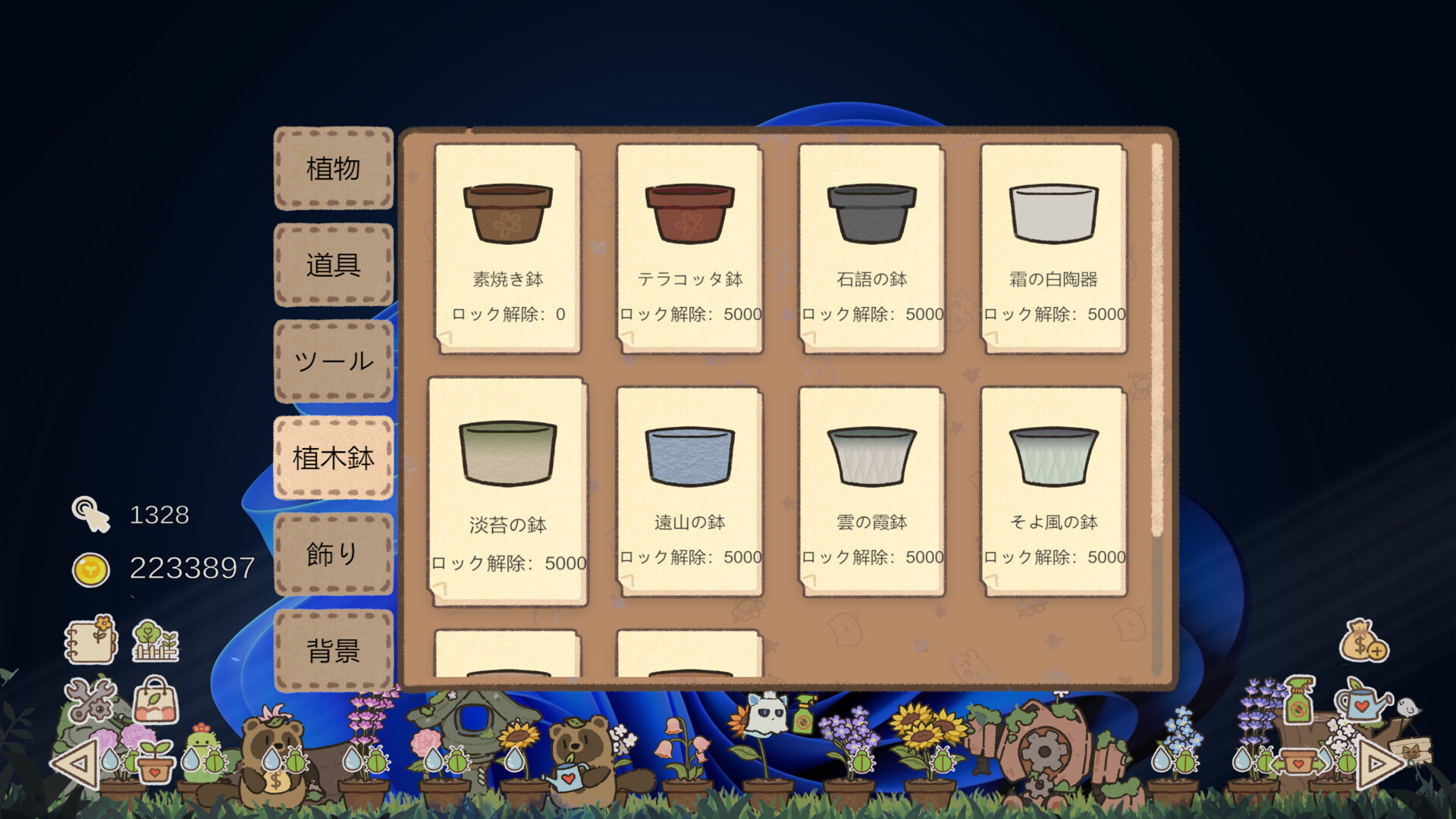Screen dimensions: 1456x819
Task: Open the notebook journal icon
Action: point(91,640)
